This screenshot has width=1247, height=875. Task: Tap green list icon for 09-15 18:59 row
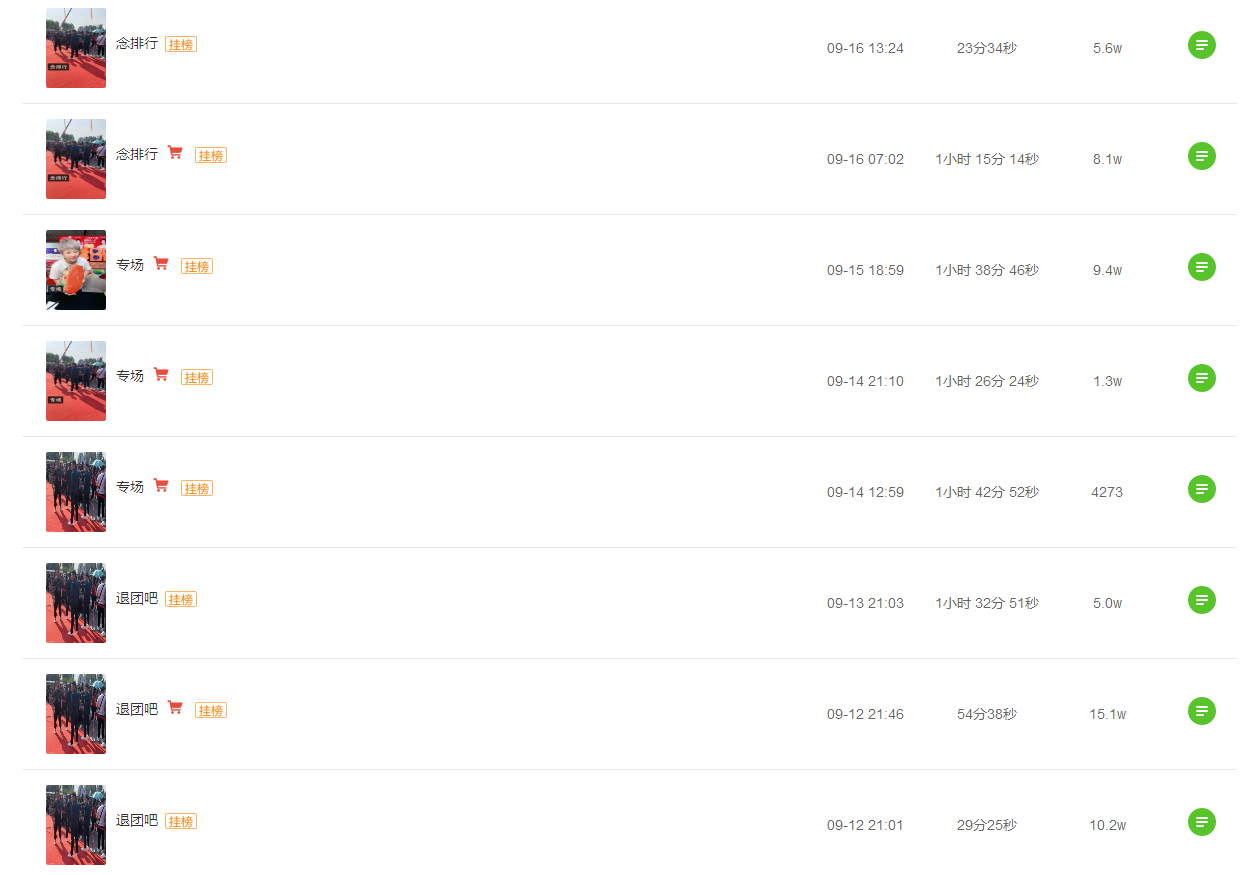pos(1202,267)
